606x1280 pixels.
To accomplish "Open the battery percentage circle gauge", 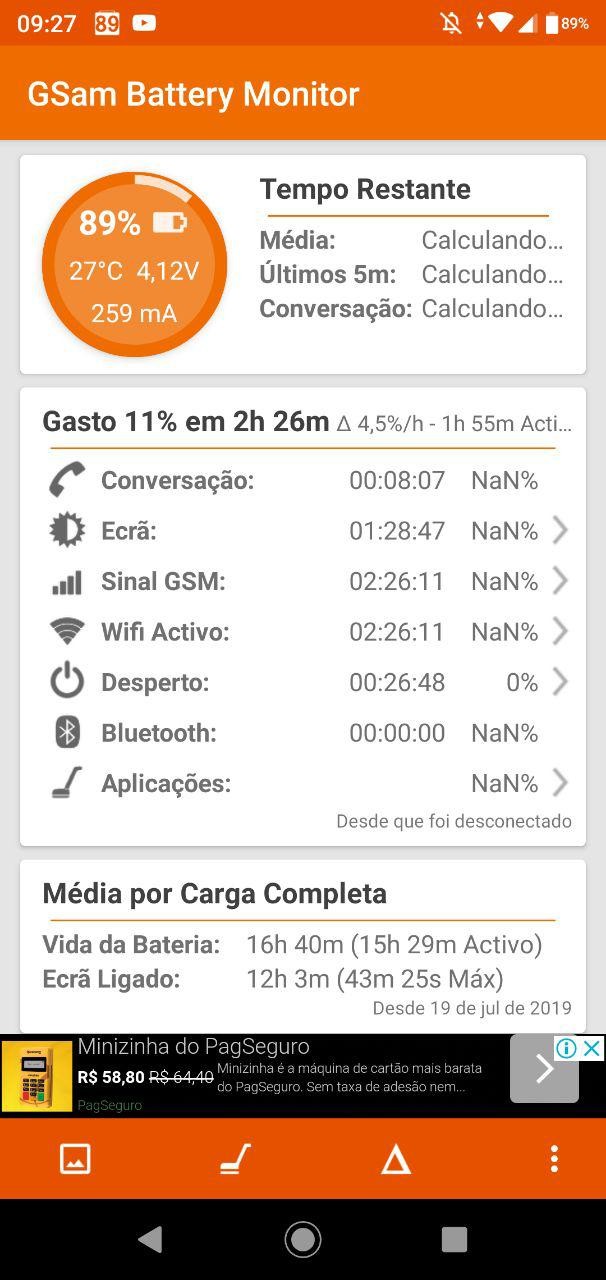I will click(x=134, y=265).
